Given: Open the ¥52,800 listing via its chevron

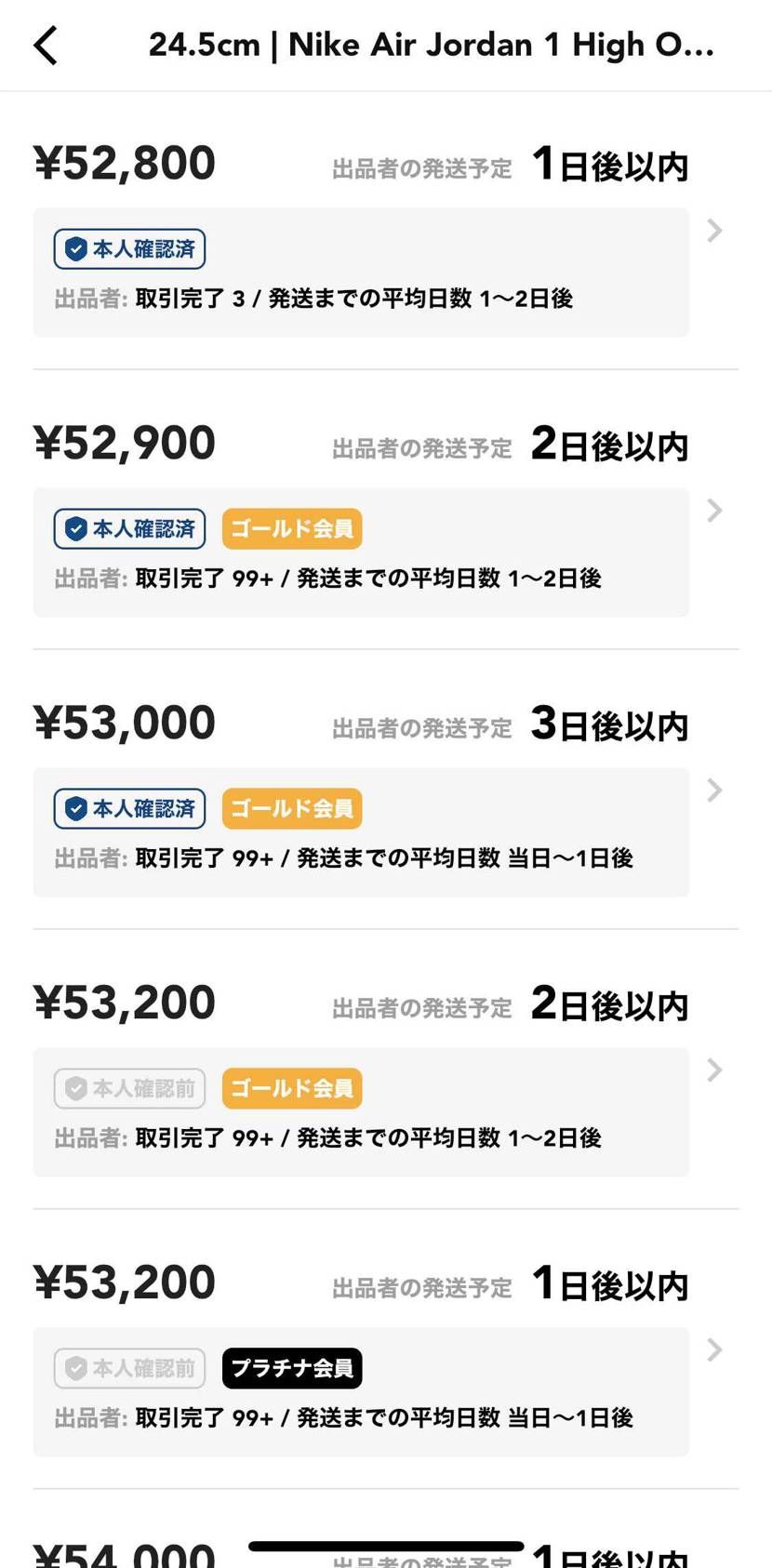Looking at the screenshot, I should coord(713,231).
